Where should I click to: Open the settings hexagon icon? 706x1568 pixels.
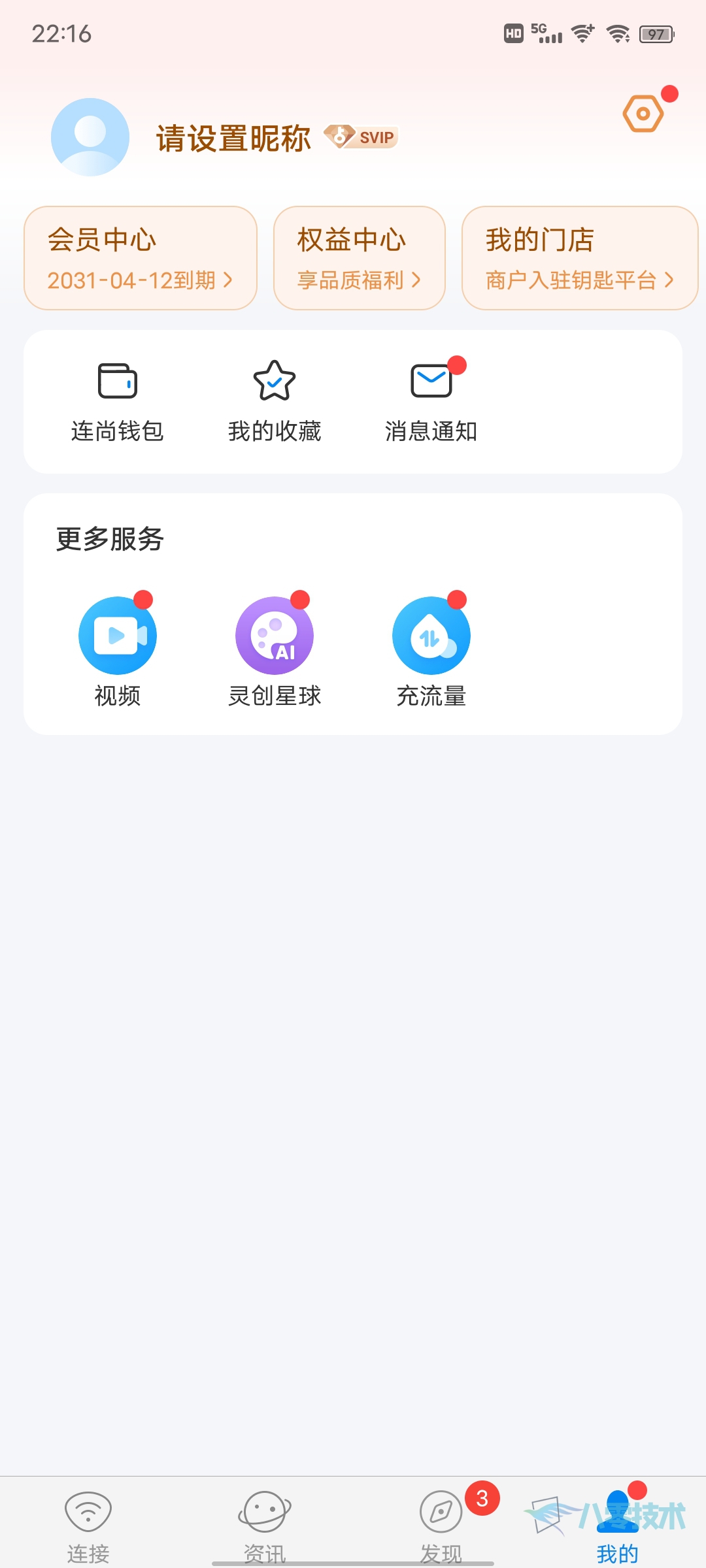pos(643,114)
